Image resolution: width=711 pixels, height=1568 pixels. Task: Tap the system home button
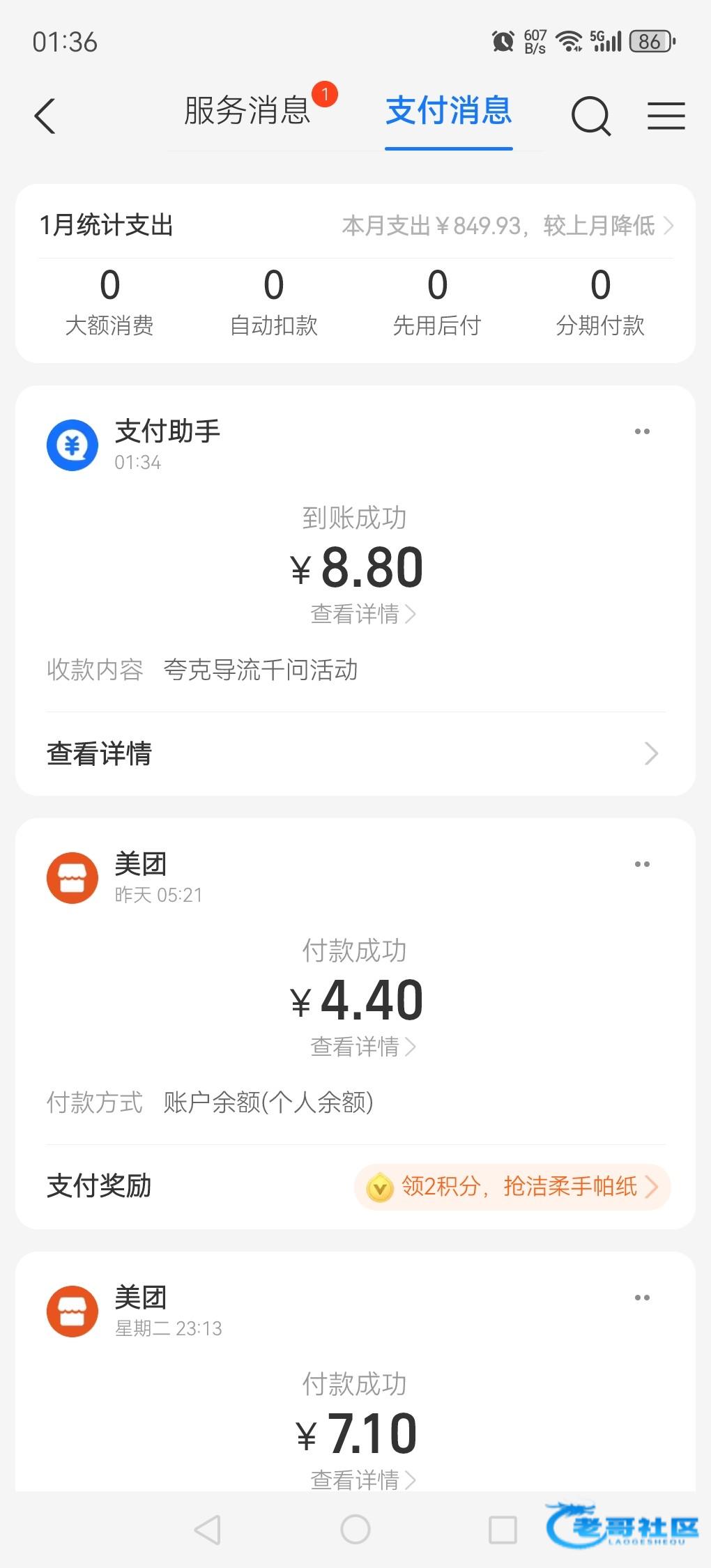click(355, 1530)
